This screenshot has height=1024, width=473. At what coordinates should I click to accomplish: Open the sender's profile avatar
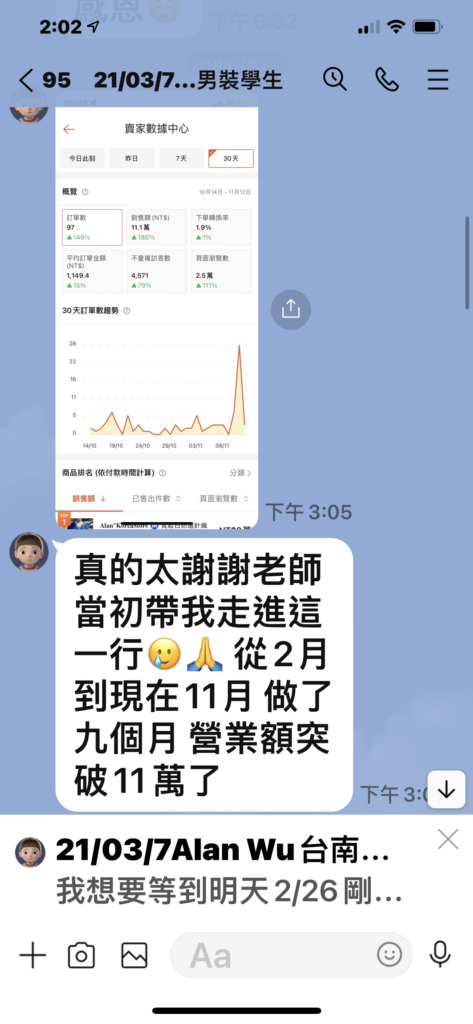29,551
